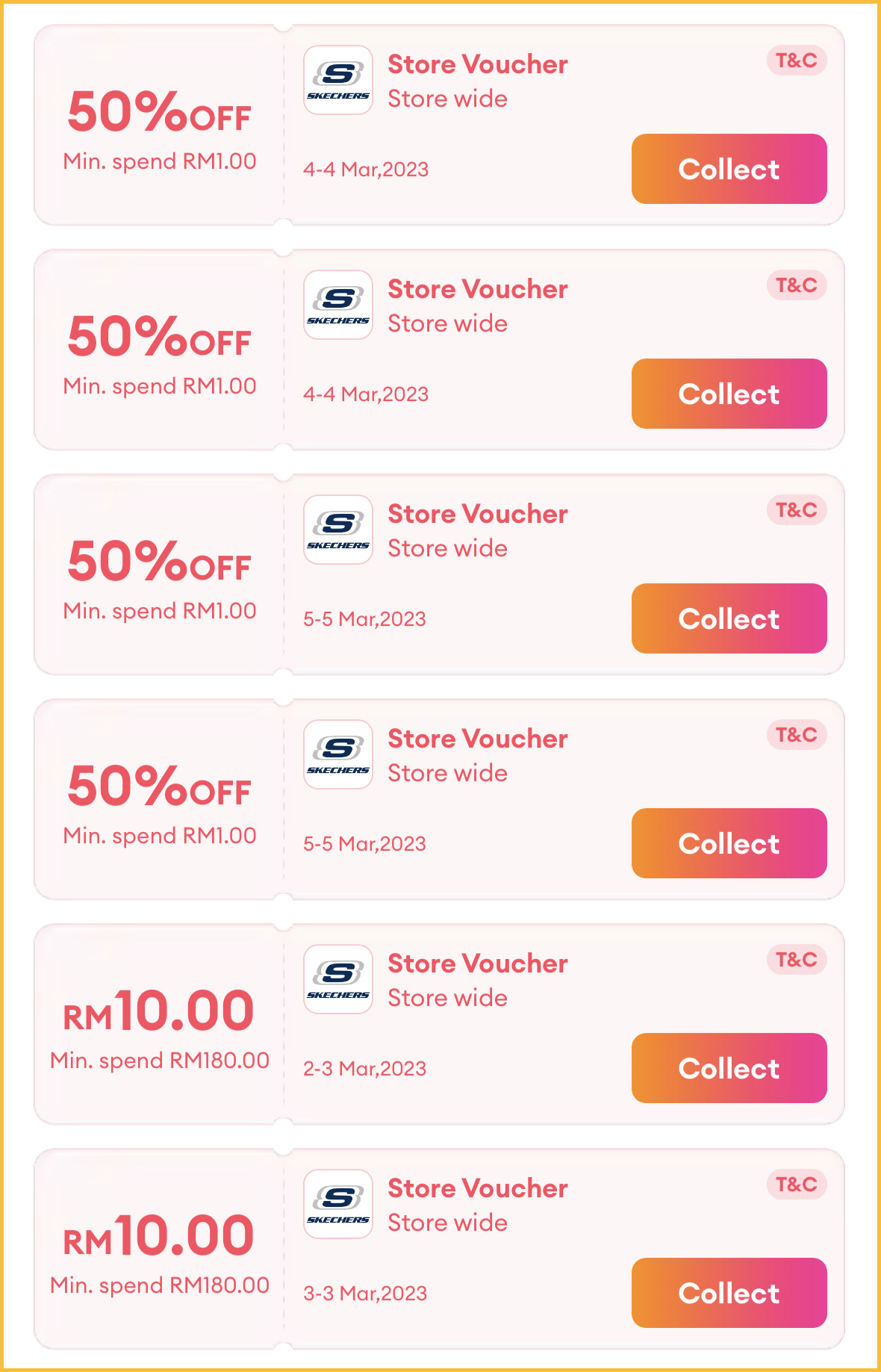View T&C for the 3-3 Mar voucher
Viewport: 881px width, 1372px height.
pos(796,1185)
